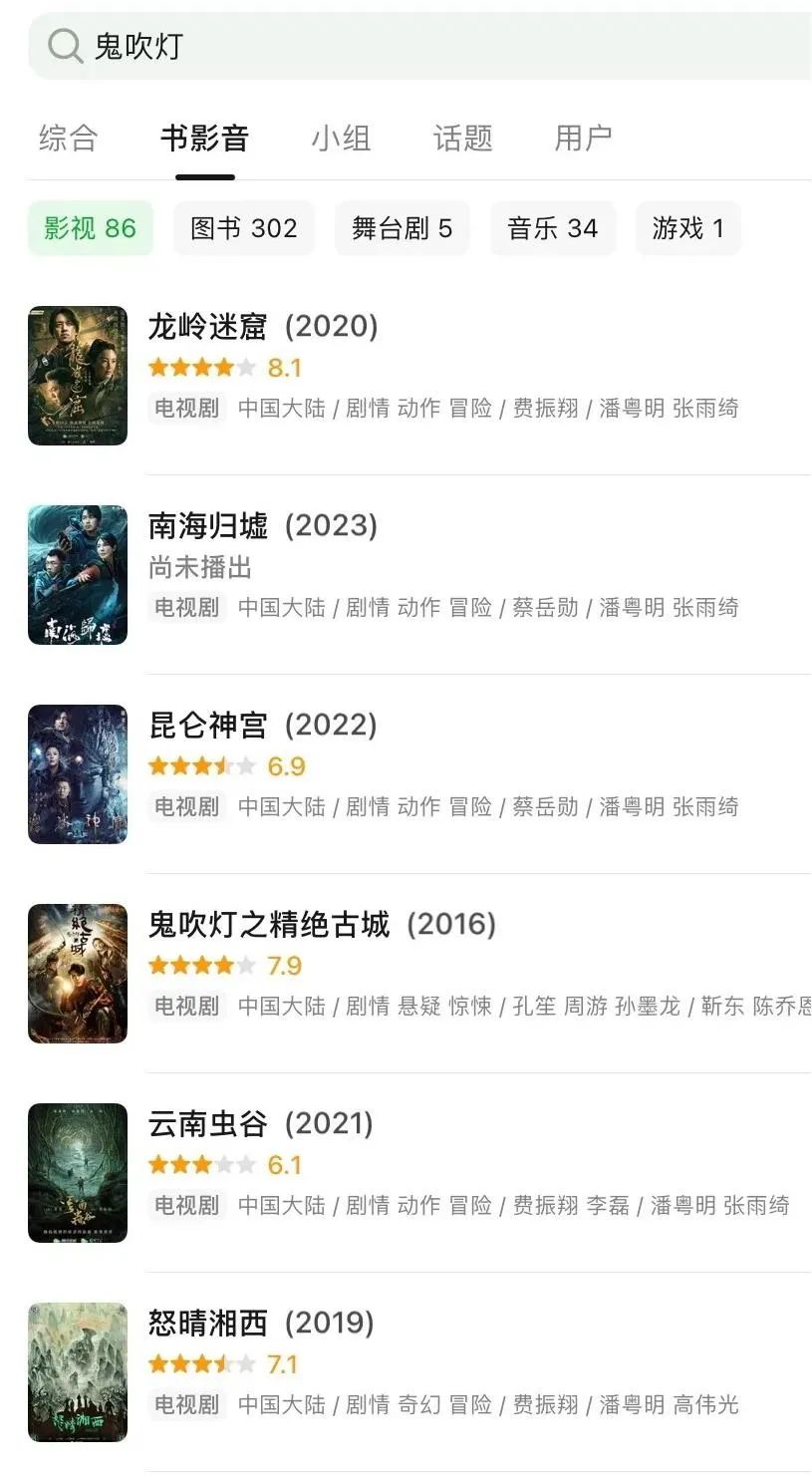Filter results by 舞台剧 5
The width and height of the screenshot is (812, 1478).
point(402,228)
